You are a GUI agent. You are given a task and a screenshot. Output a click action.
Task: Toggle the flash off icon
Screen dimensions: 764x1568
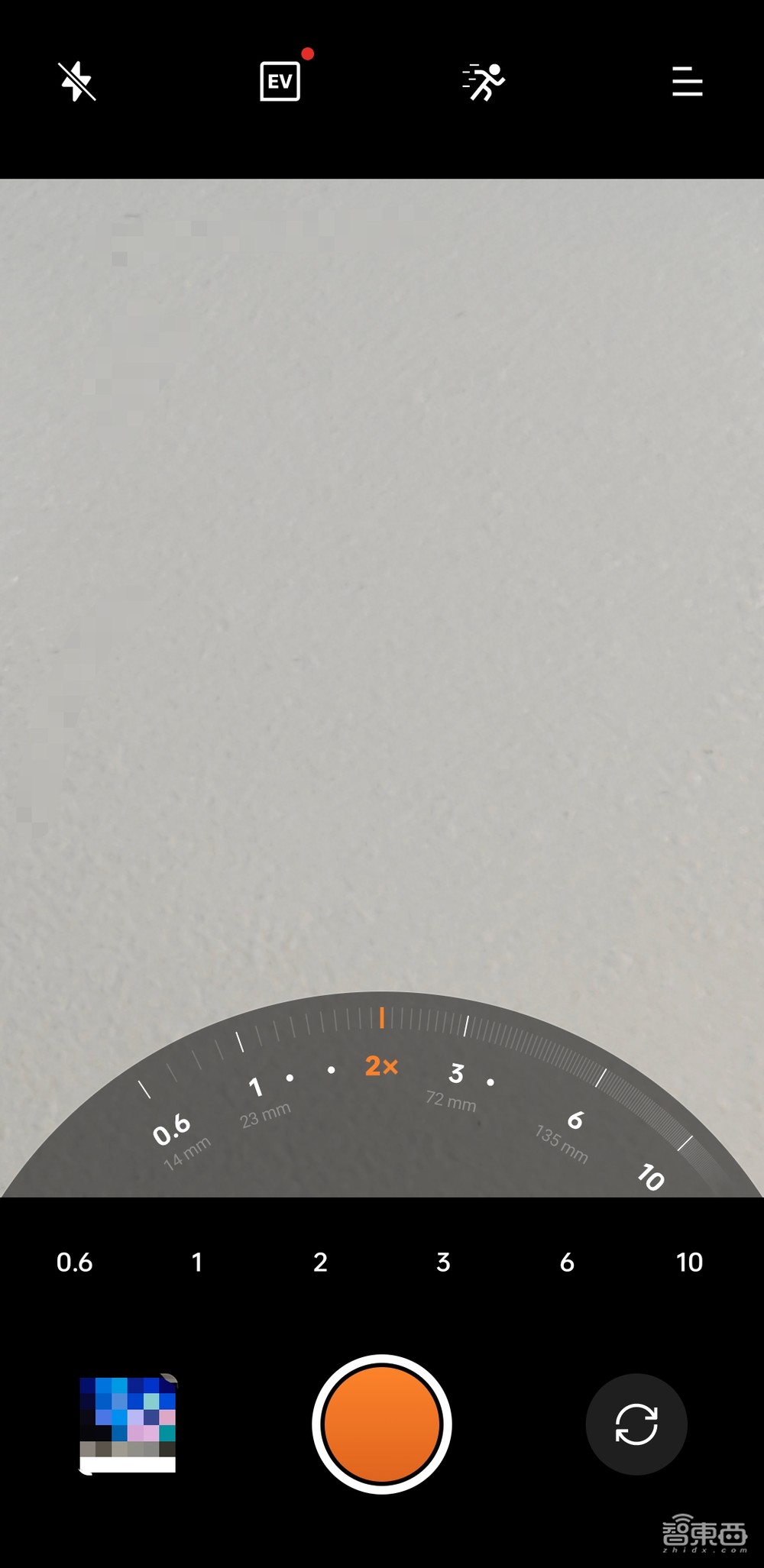[77, 82]
